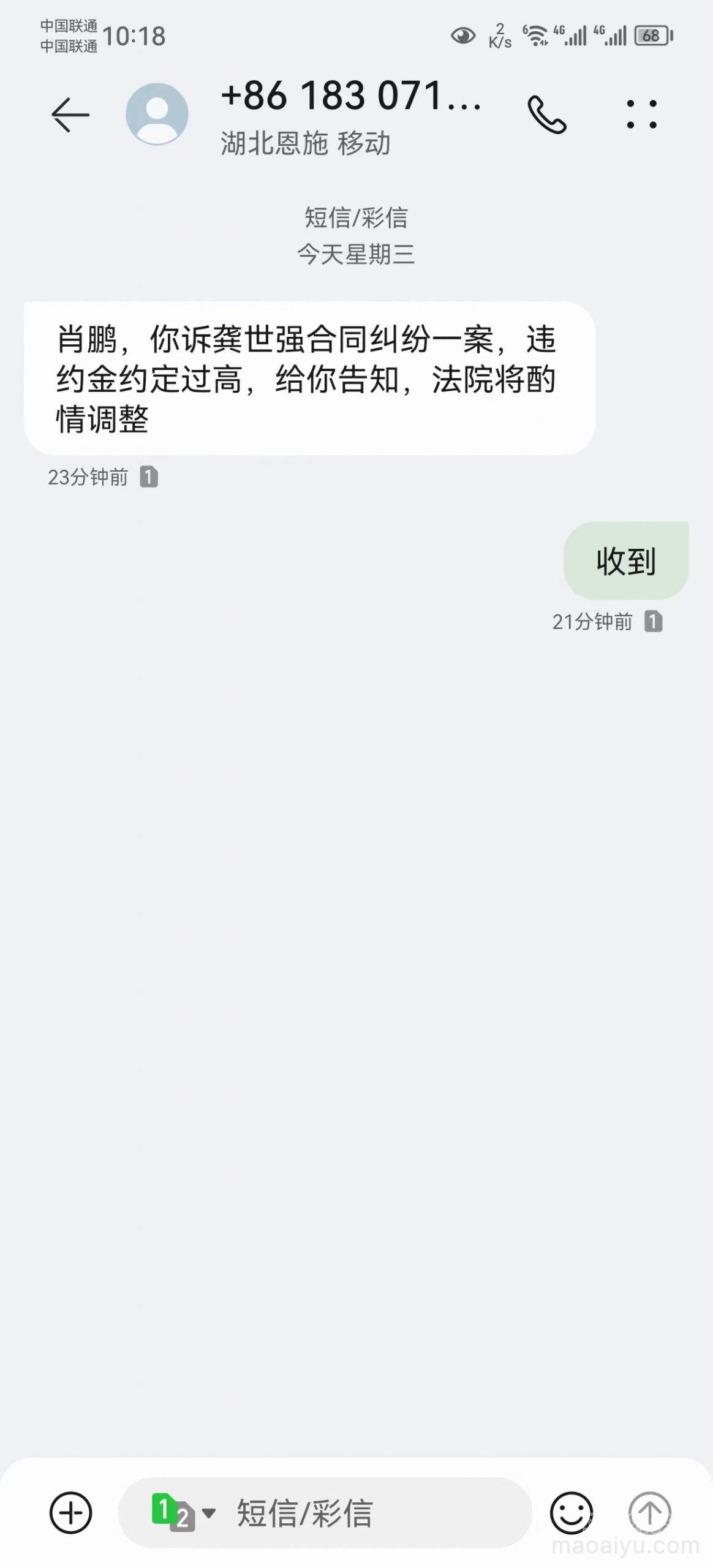Tap the contact avatar at the top
Viewport: 713px width, 1568px height.
[158, 115]
